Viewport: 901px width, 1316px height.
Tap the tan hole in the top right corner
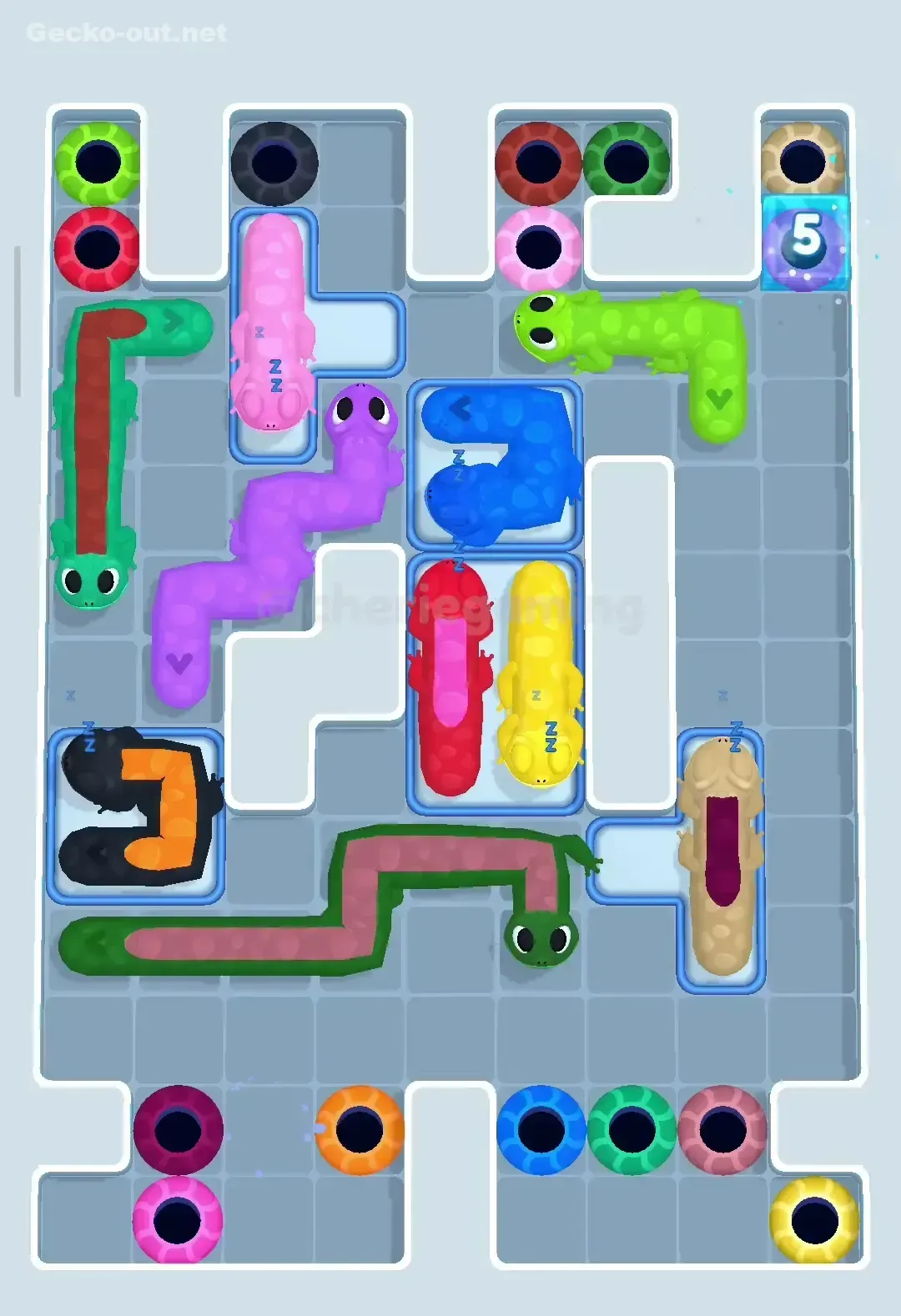803,160
